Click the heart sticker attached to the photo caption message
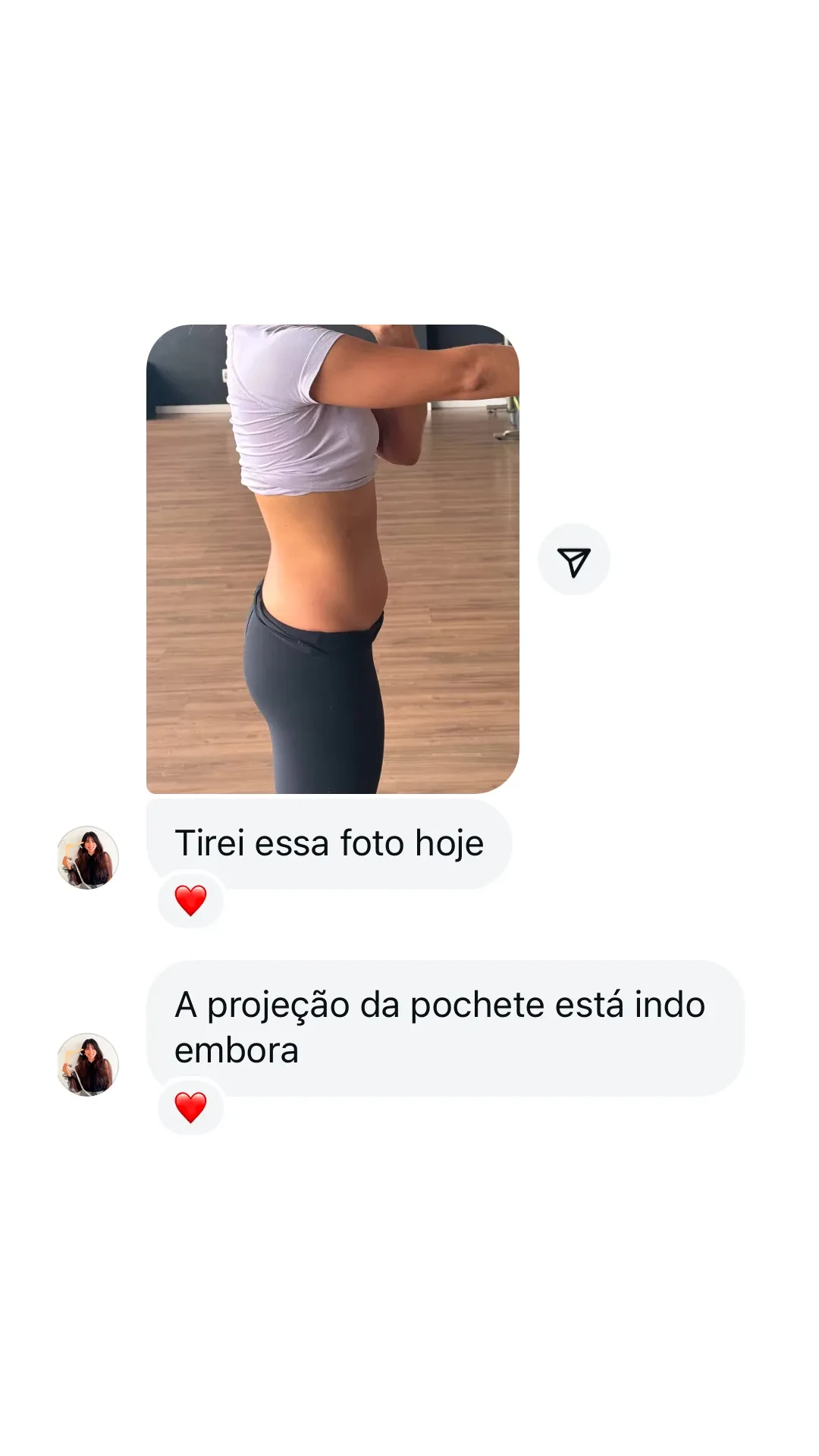The width and height of the screenshot is (819, 1456). [191, 899]
